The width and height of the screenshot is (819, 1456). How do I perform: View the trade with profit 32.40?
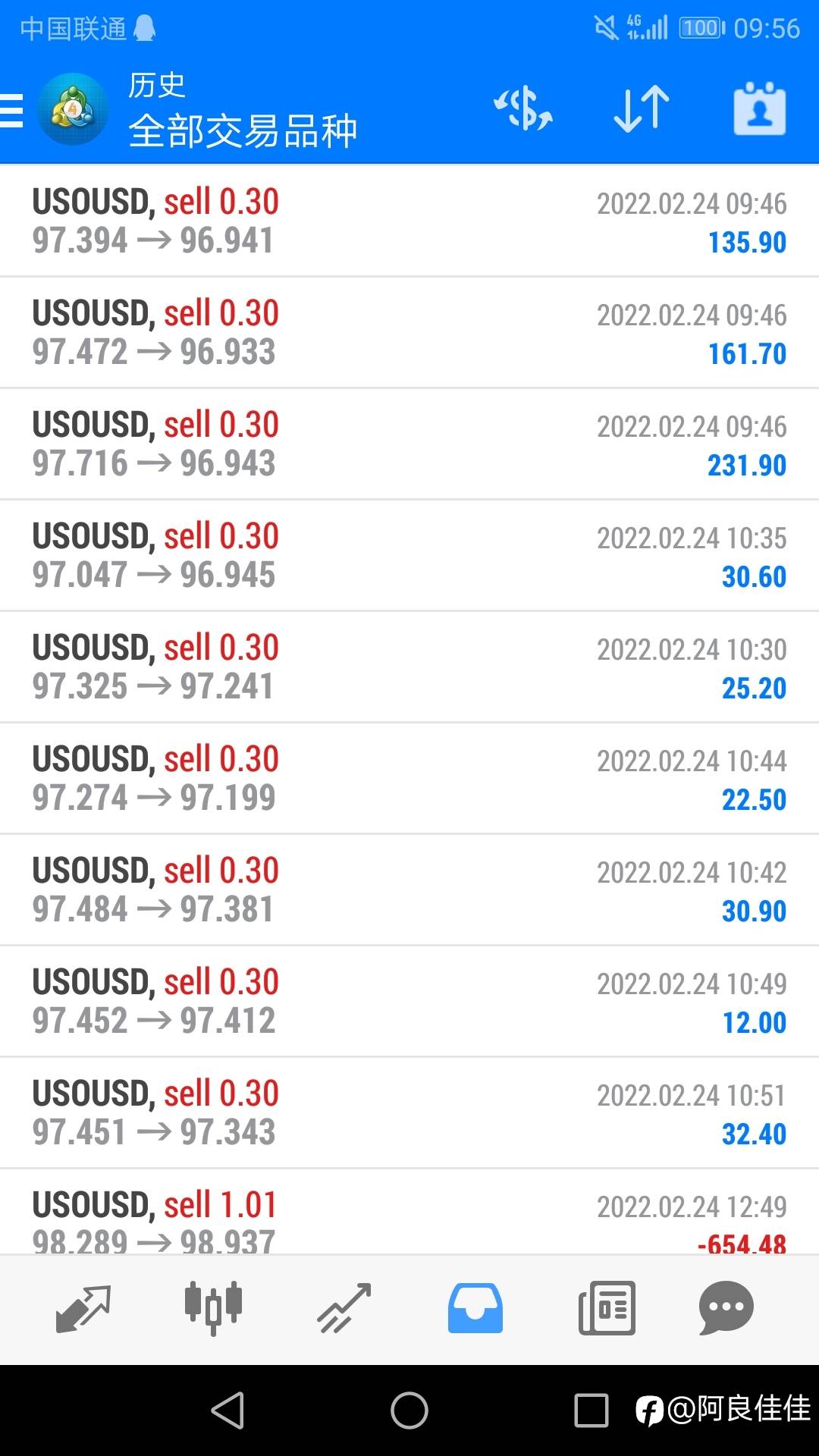coord(409,1112)
